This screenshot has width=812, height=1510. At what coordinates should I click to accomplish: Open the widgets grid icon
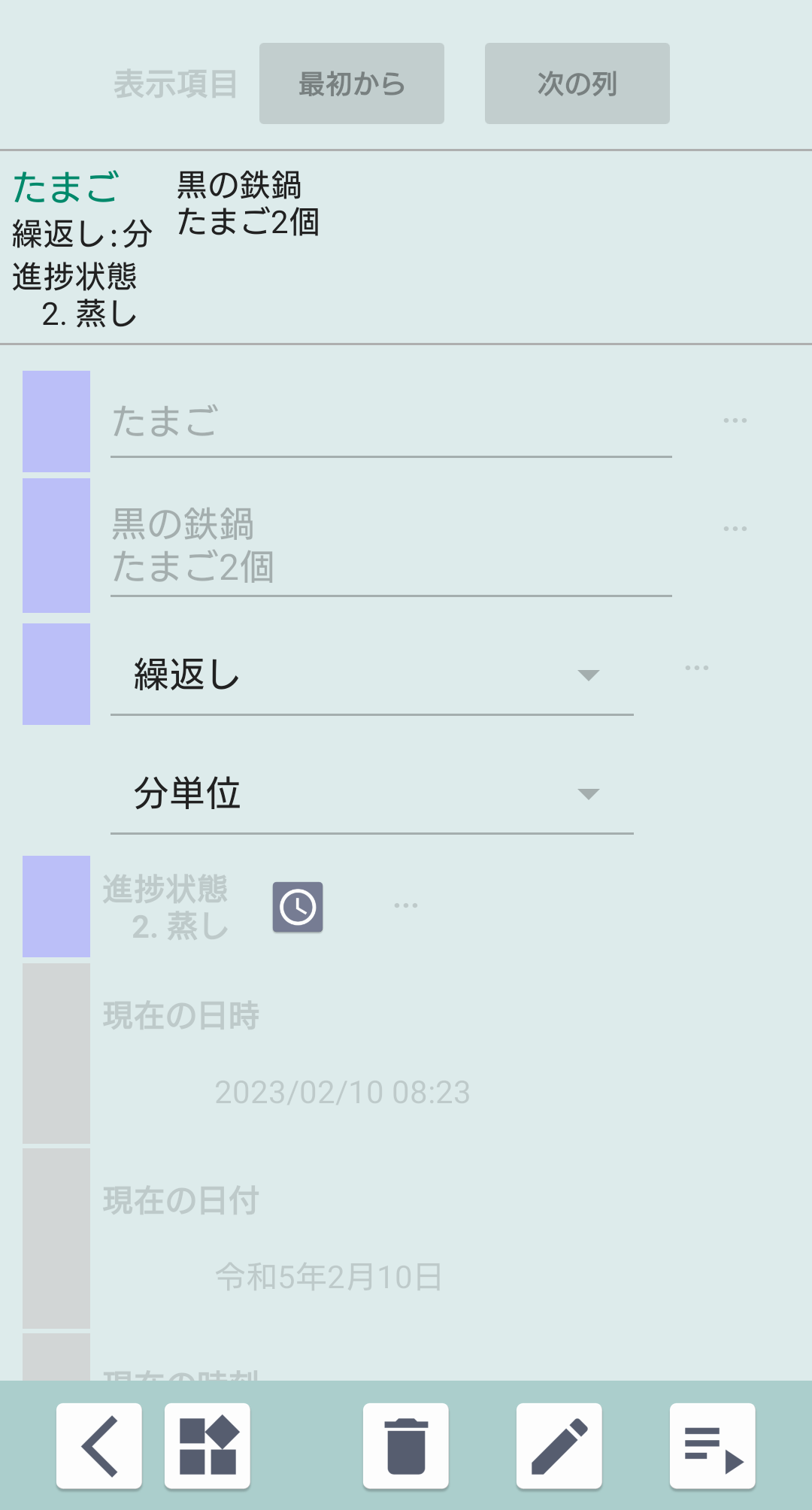pyautogui.click(x=208, y=1445)
